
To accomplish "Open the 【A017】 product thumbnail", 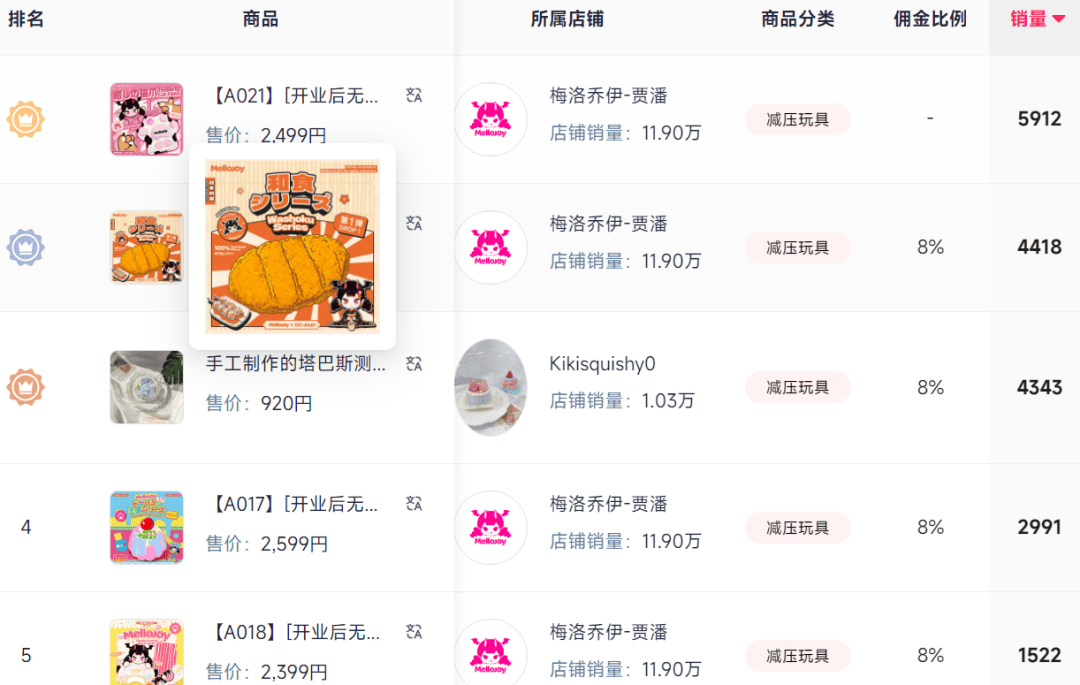I will 147,527.
